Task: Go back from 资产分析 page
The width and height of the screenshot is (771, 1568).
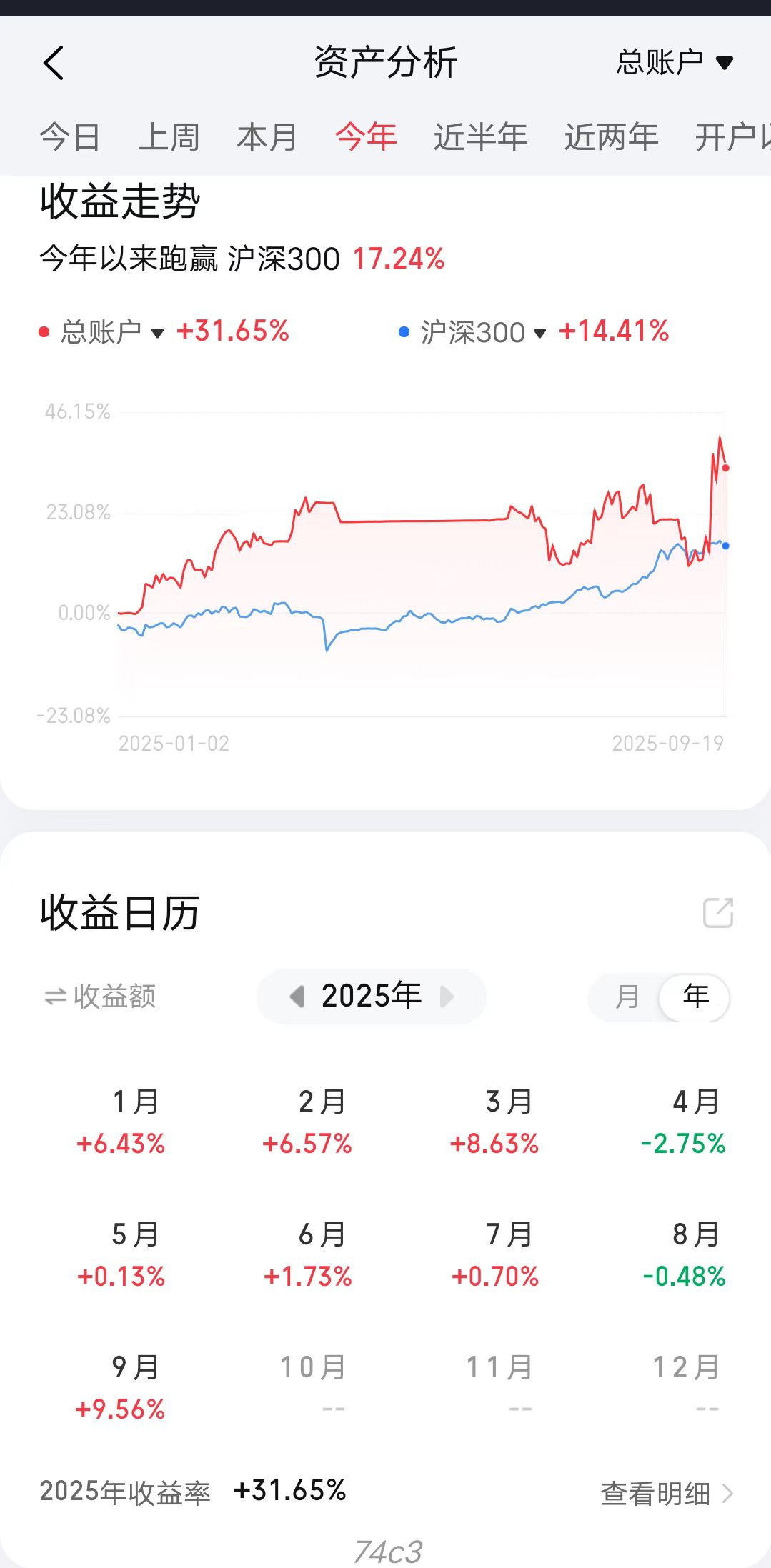Action: (54, 63)
